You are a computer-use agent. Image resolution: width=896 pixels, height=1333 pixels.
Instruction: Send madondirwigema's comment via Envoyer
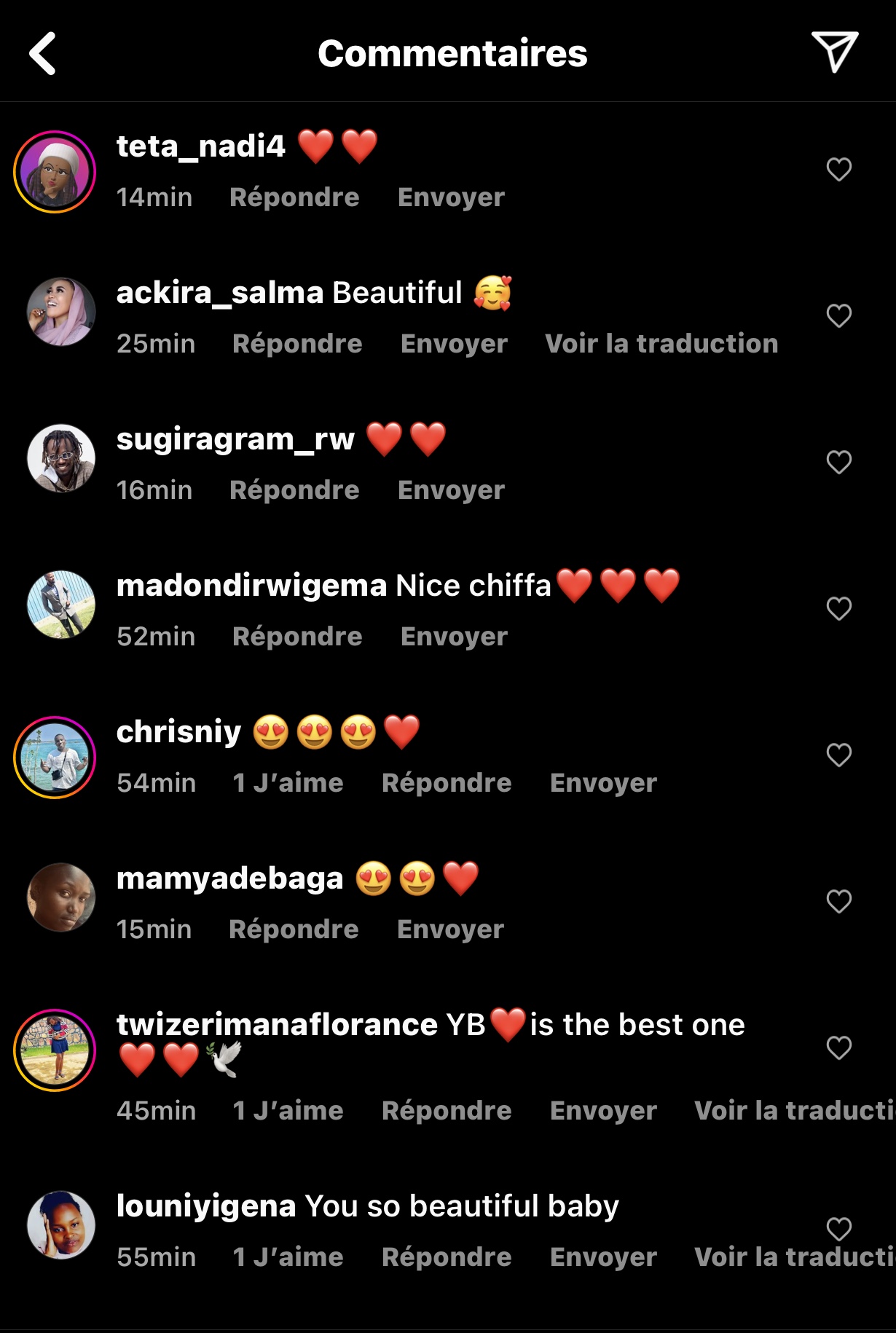pyautogui.click(x=453, y=637)
